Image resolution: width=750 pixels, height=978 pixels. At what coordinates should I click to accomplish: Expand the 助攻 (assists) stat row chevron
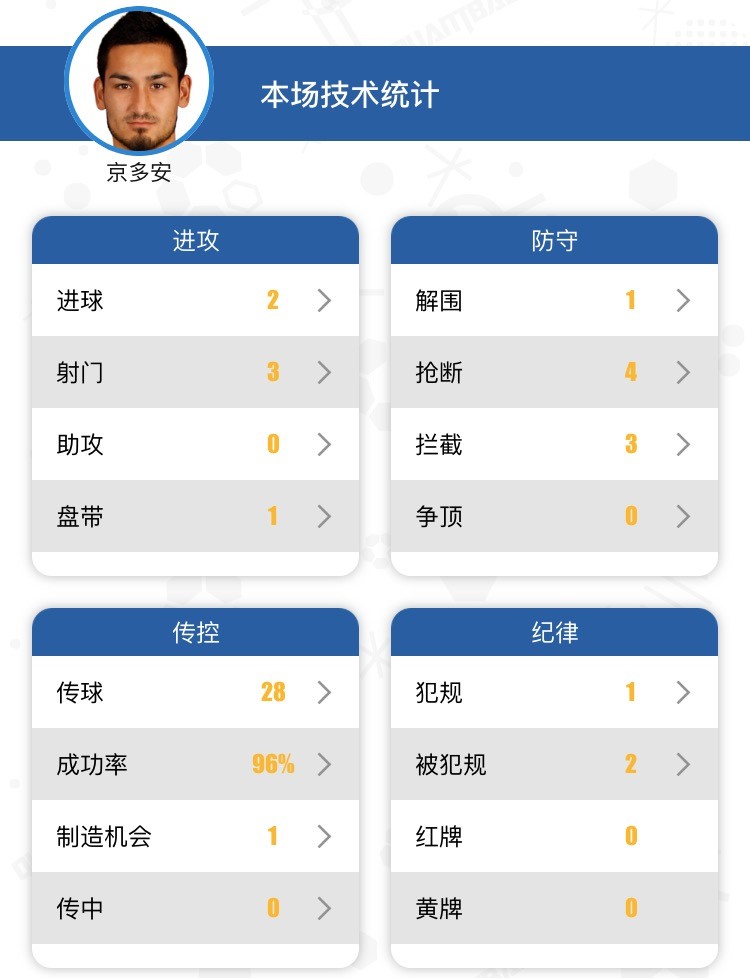pyautogui.click(x=324, y=445)
